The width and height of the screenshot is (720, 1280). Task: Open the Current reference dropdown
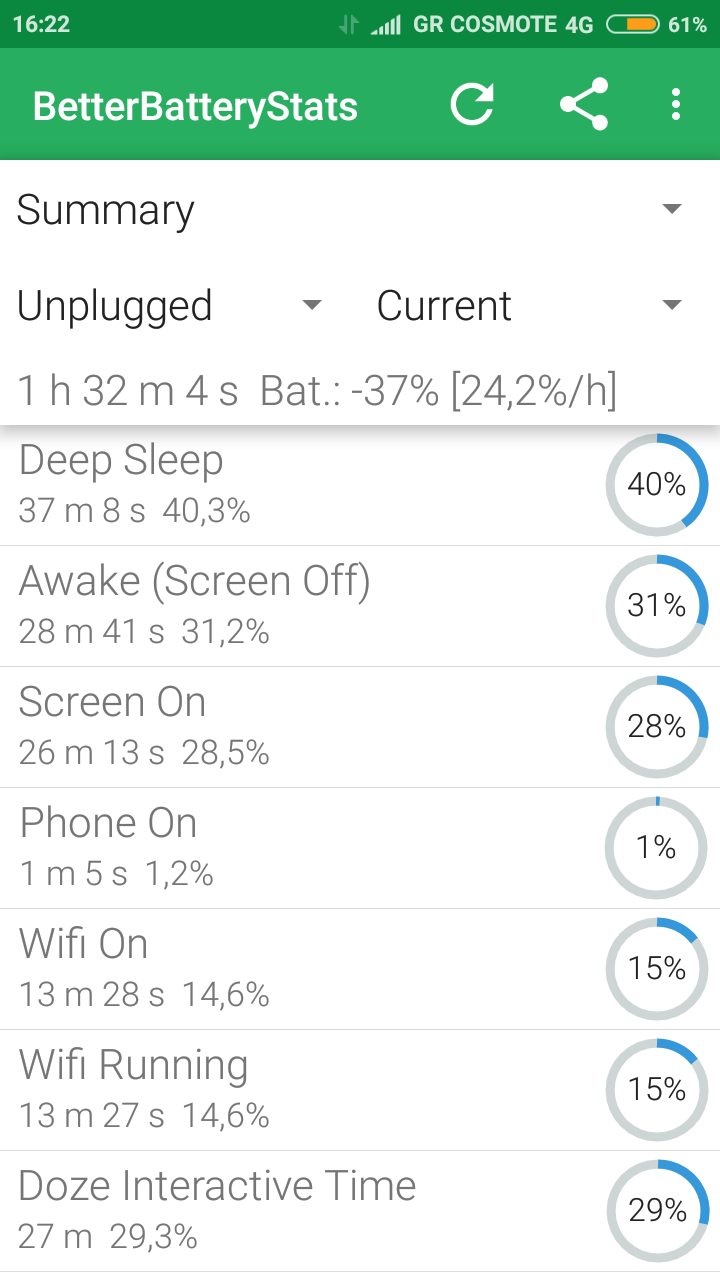528,306
